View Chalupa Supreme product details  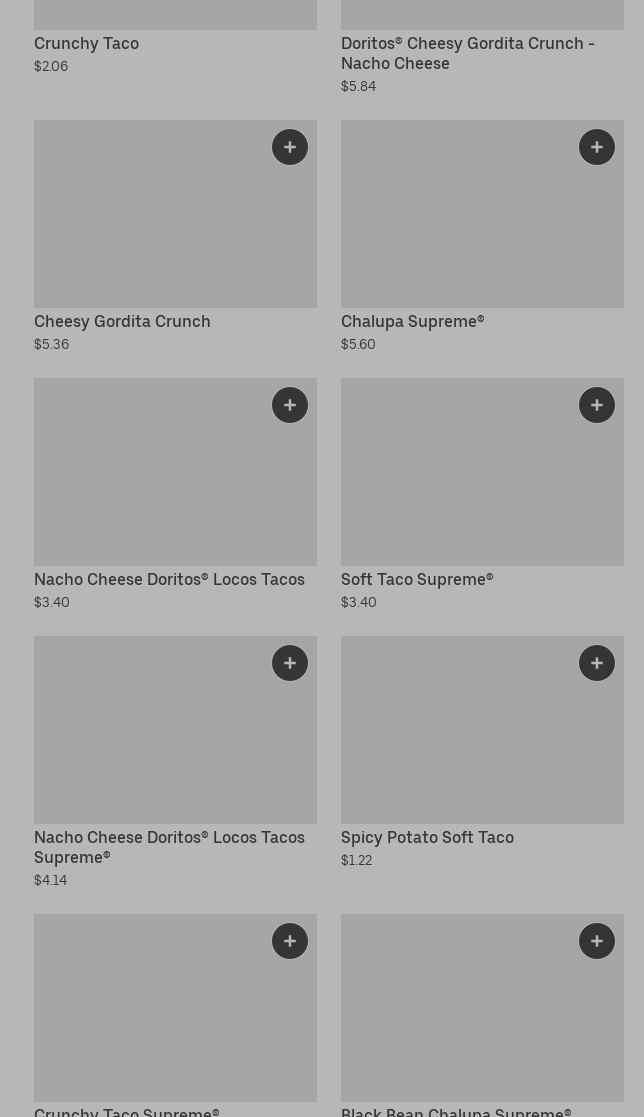[x=412, y=322]
